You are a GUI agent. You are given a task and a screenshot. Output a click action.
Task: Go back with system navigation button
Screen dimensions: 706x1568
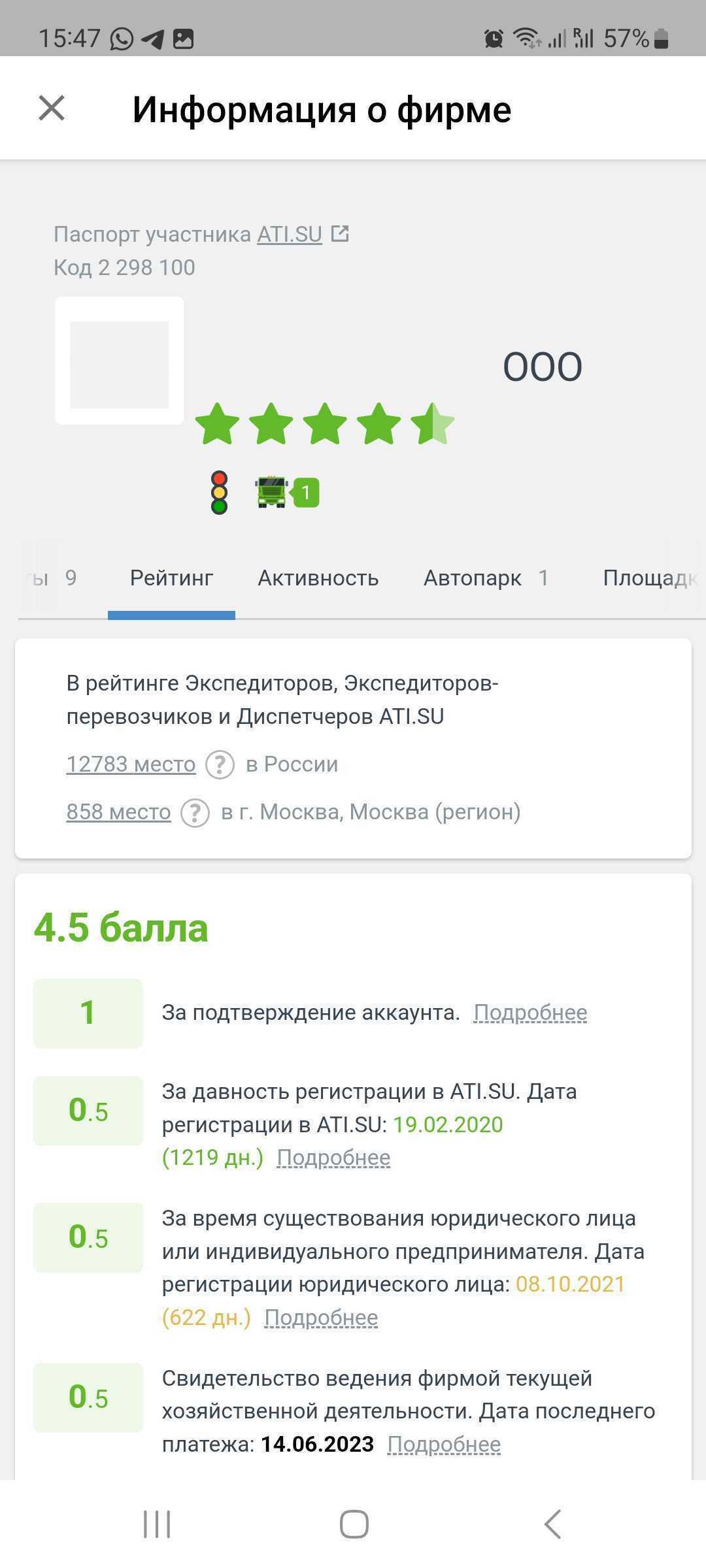click(552, 1524)
